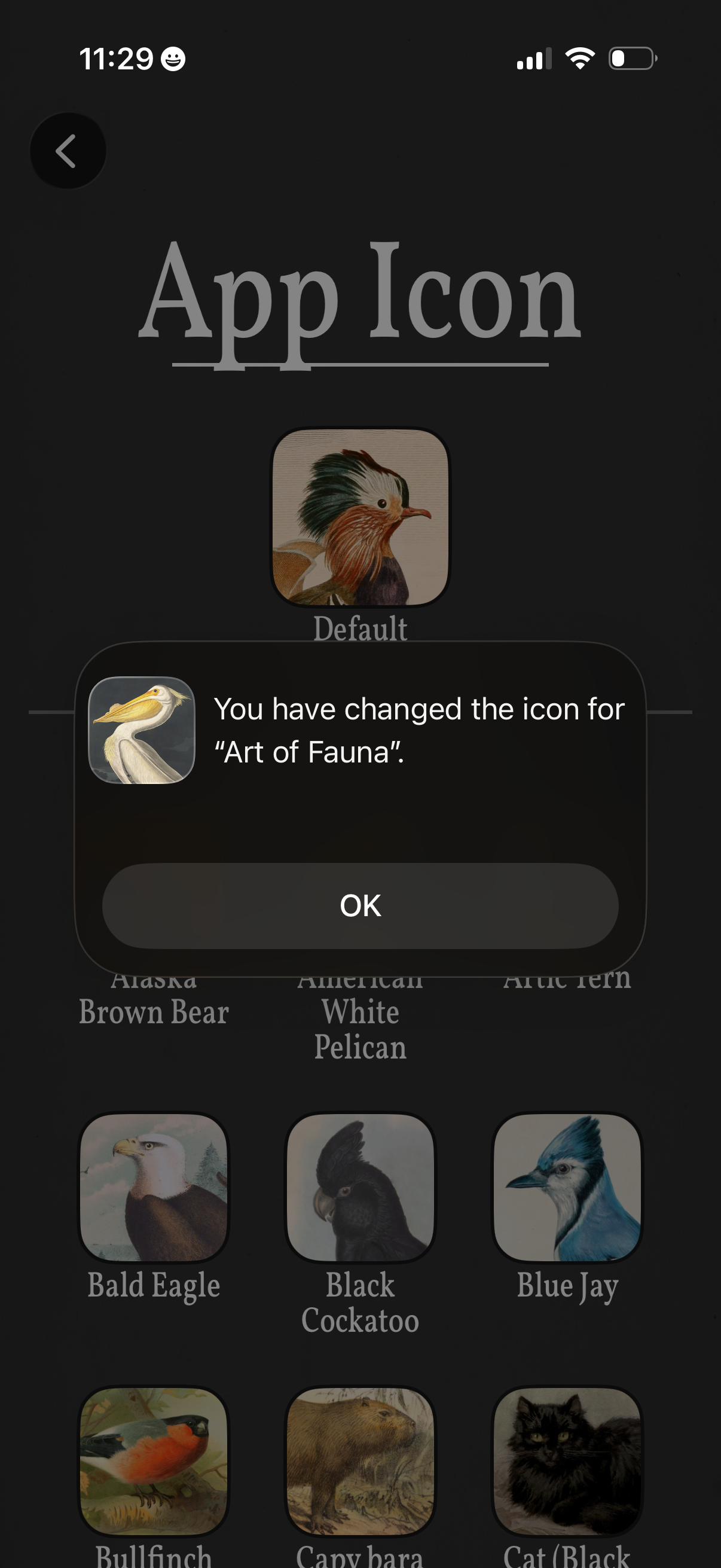Tap the Black Cockatoo label text
Image resolution: width=721 pixels, height=1568 pixels.
[x=360, y=1302]
